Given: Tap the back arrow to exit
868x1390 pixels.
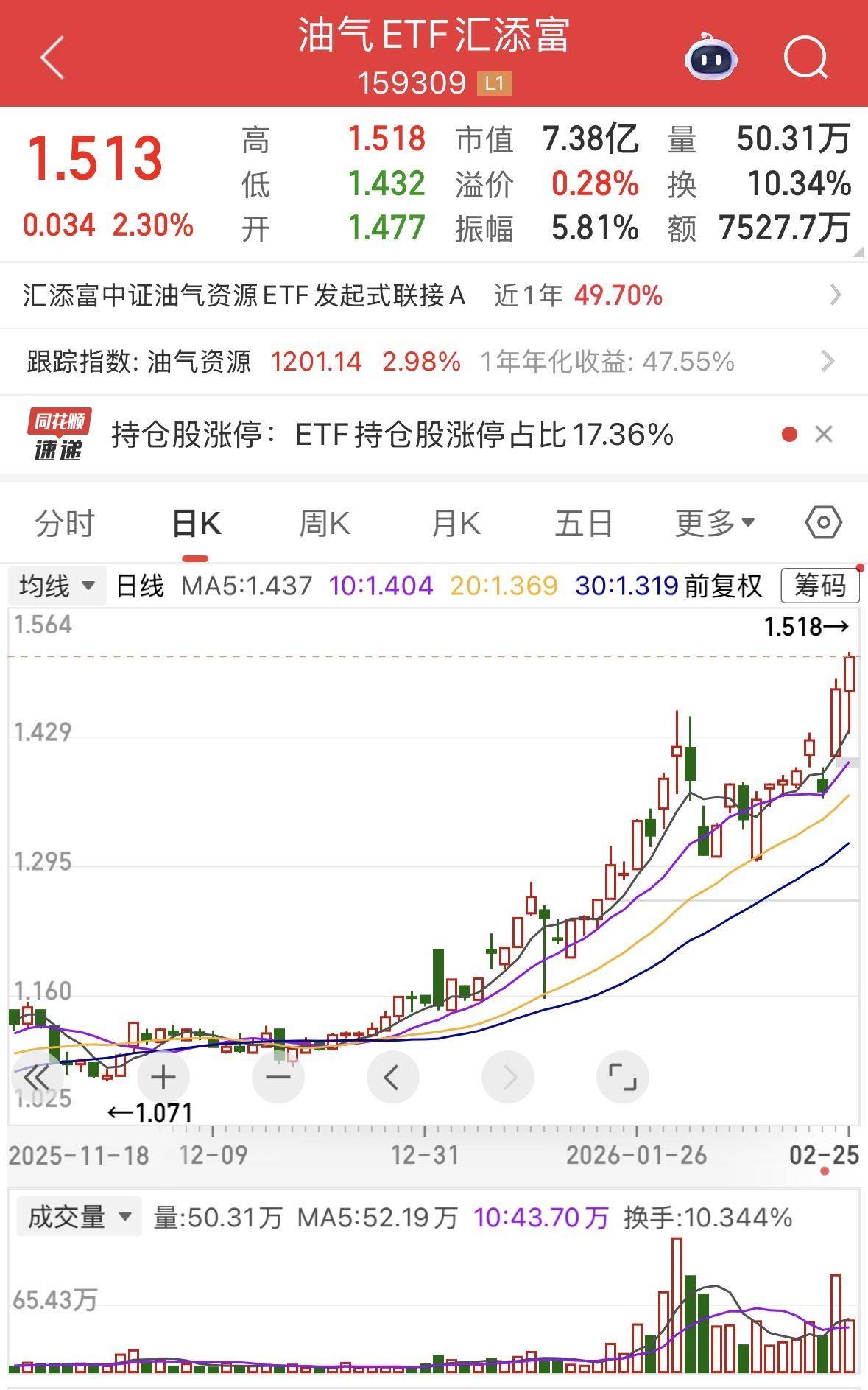Looking at the screenshot, I should (x=52, y=57).
